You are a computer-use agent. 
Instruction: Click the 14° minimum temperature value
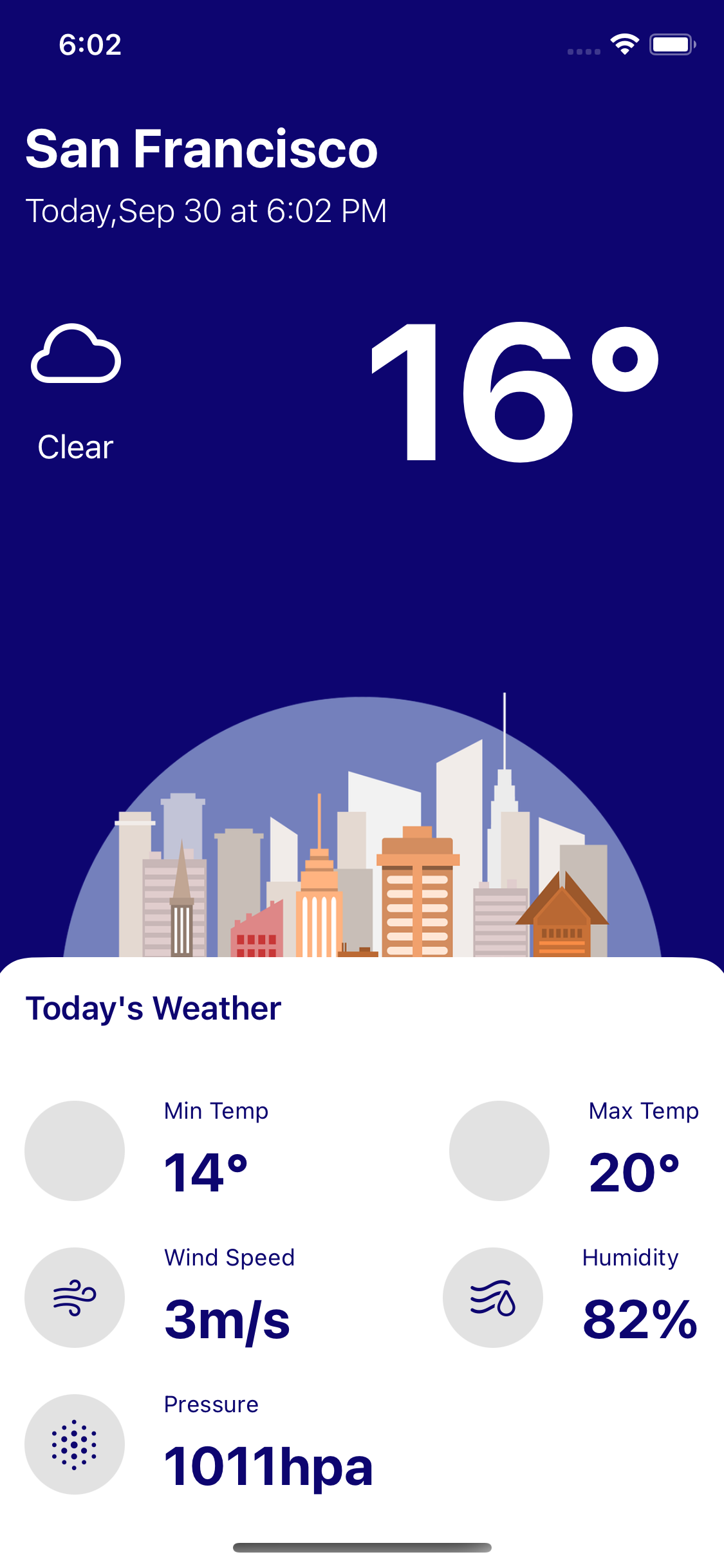tap(207, 1171)
